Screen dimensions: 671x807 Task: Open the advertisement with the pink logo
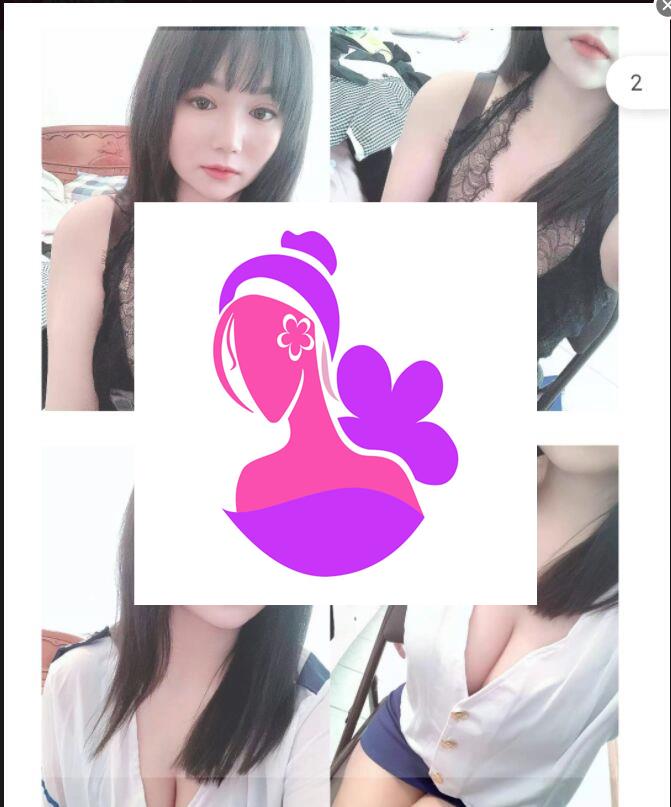pos(335,403)
